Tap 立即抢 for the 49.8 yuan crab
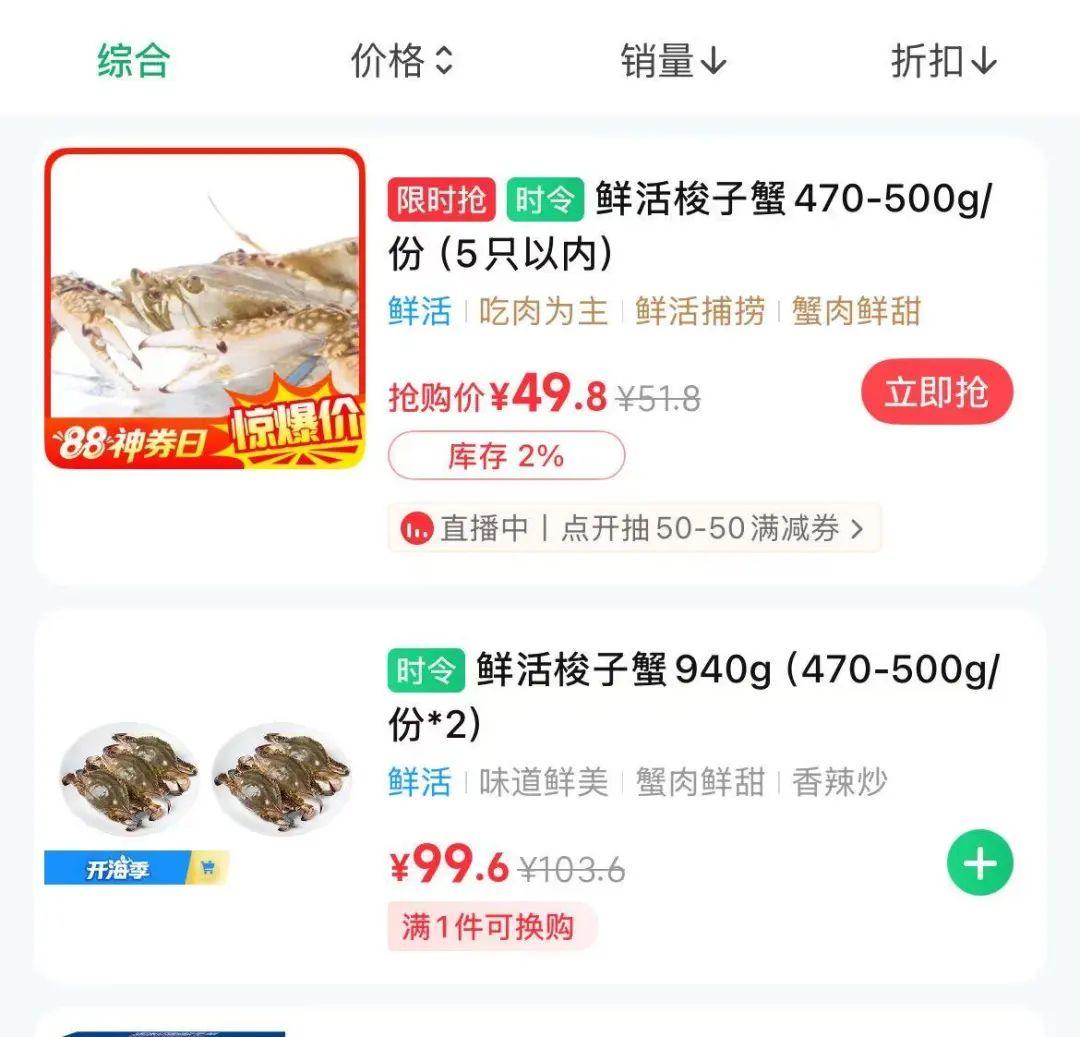1080x1037 pixels. click(936, 392)
